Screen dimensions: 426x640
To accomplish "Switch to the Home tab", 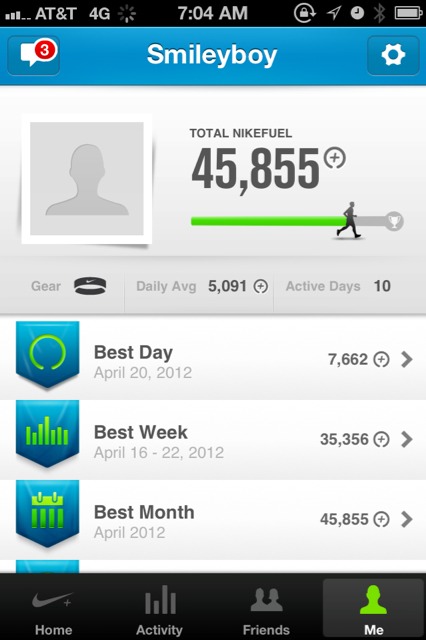I will pos(53,608).
